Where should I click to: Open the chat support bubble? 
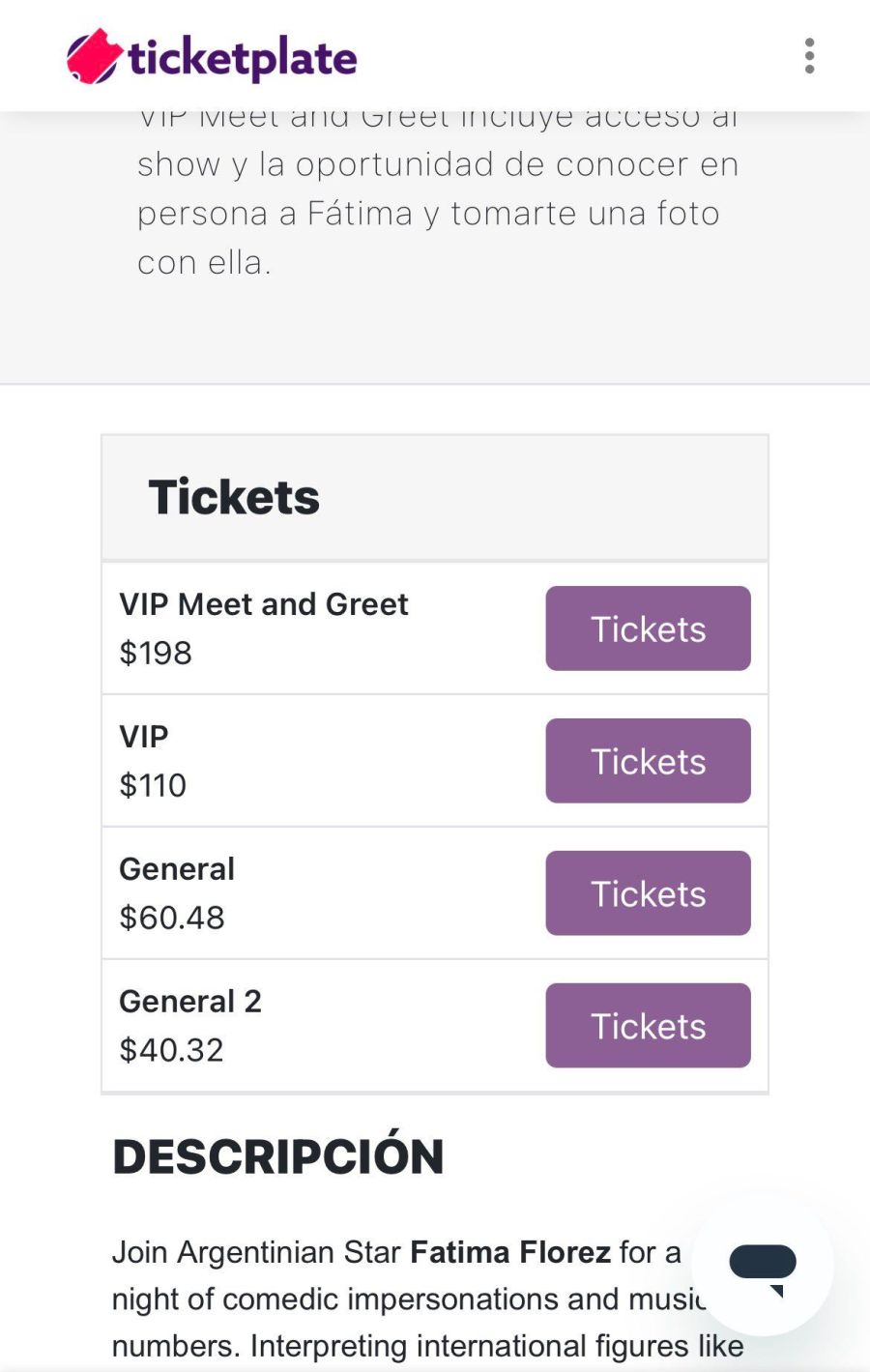click(763, 1266)
